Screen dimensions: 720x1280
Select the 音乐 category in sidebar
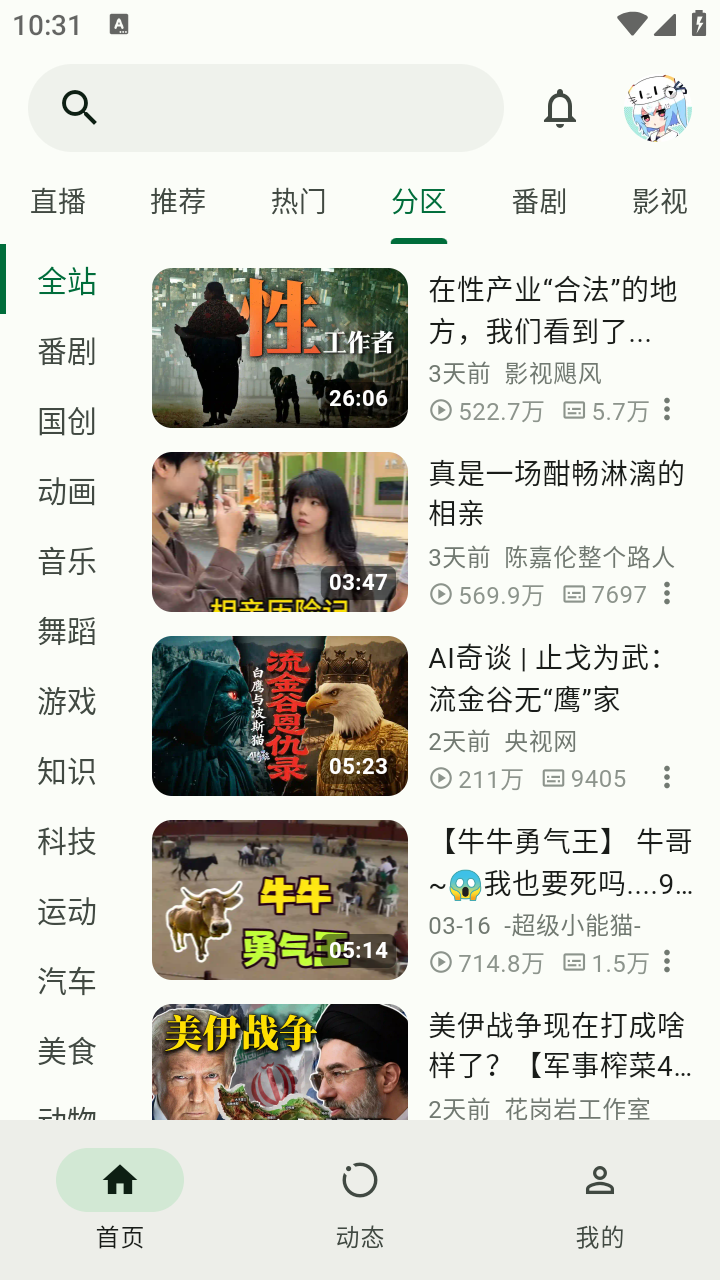click(x=67, y=562)
